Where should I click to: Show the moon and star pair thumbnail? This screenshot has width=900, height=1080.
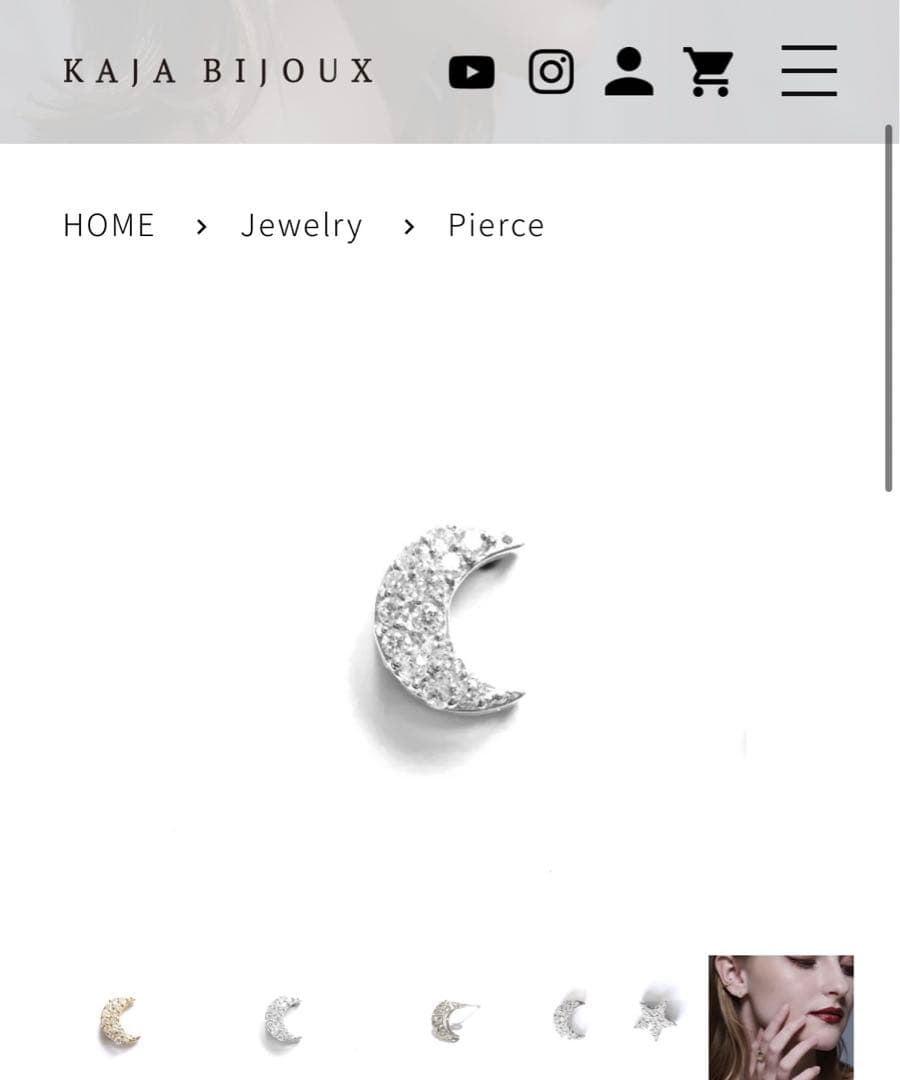pyautogui.click(x=617, y=1018)
